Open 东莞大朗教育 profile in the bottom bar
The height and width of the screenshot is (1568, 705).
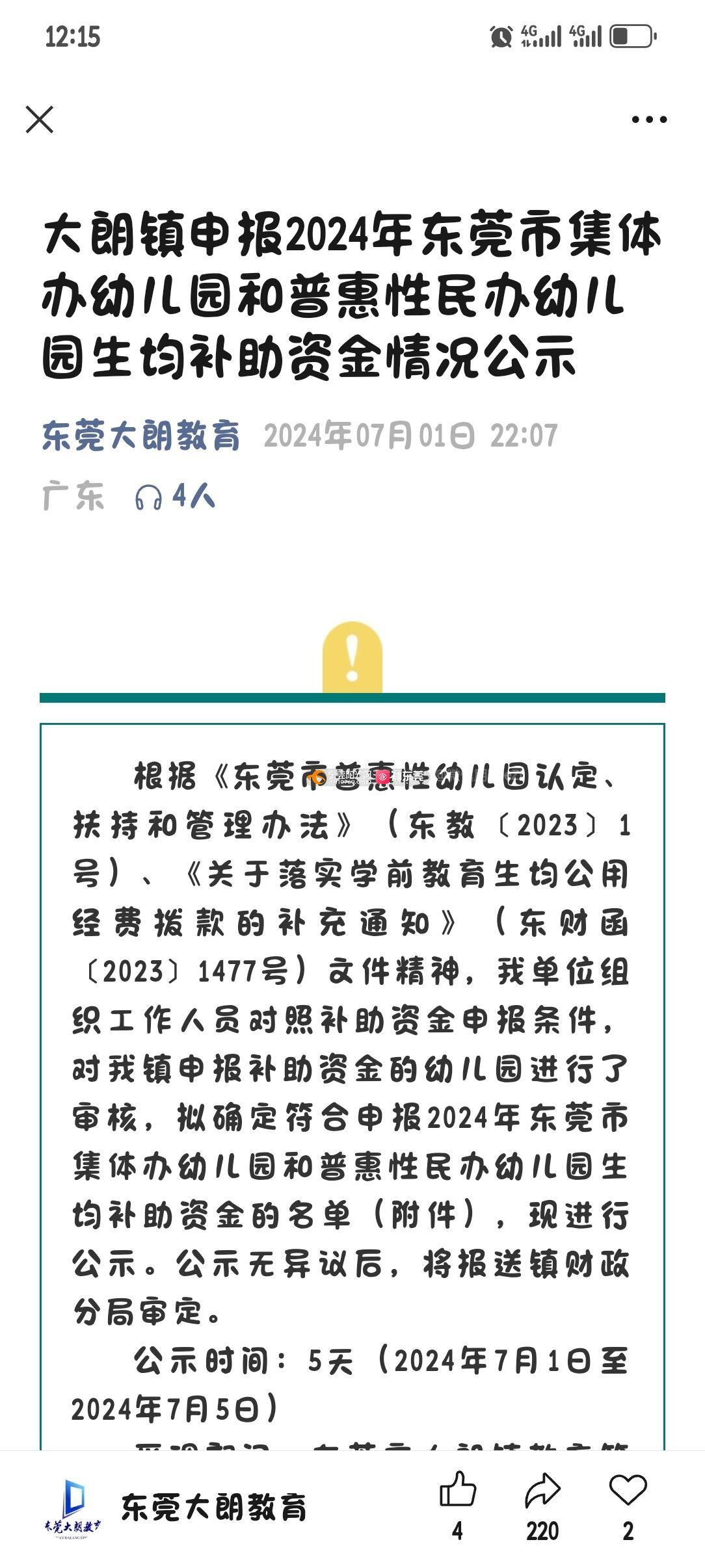pyautogui.click(x=213, y=1506)
